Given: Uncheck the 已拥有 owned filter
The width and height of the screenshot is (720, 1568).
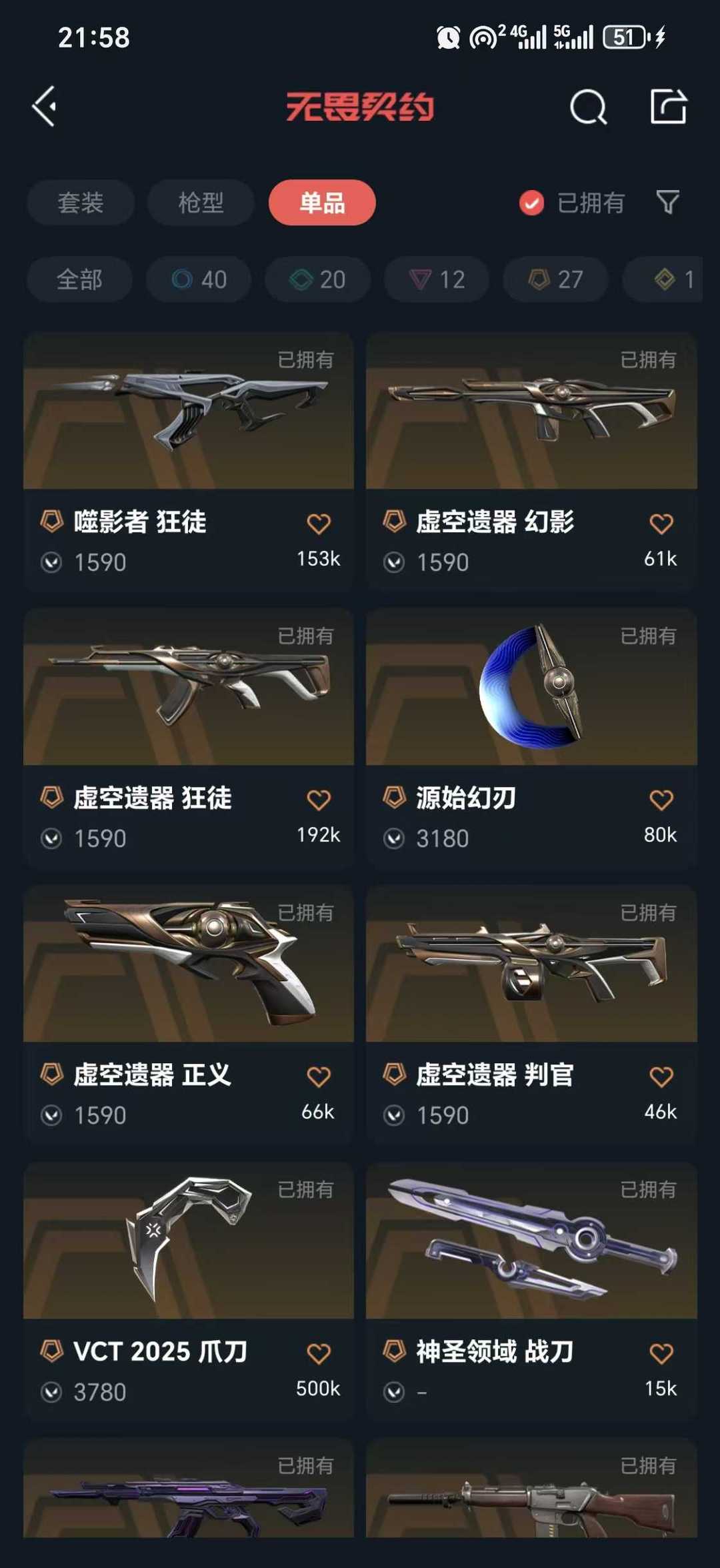Looking at the screenshot, I should tap(531, 203).
